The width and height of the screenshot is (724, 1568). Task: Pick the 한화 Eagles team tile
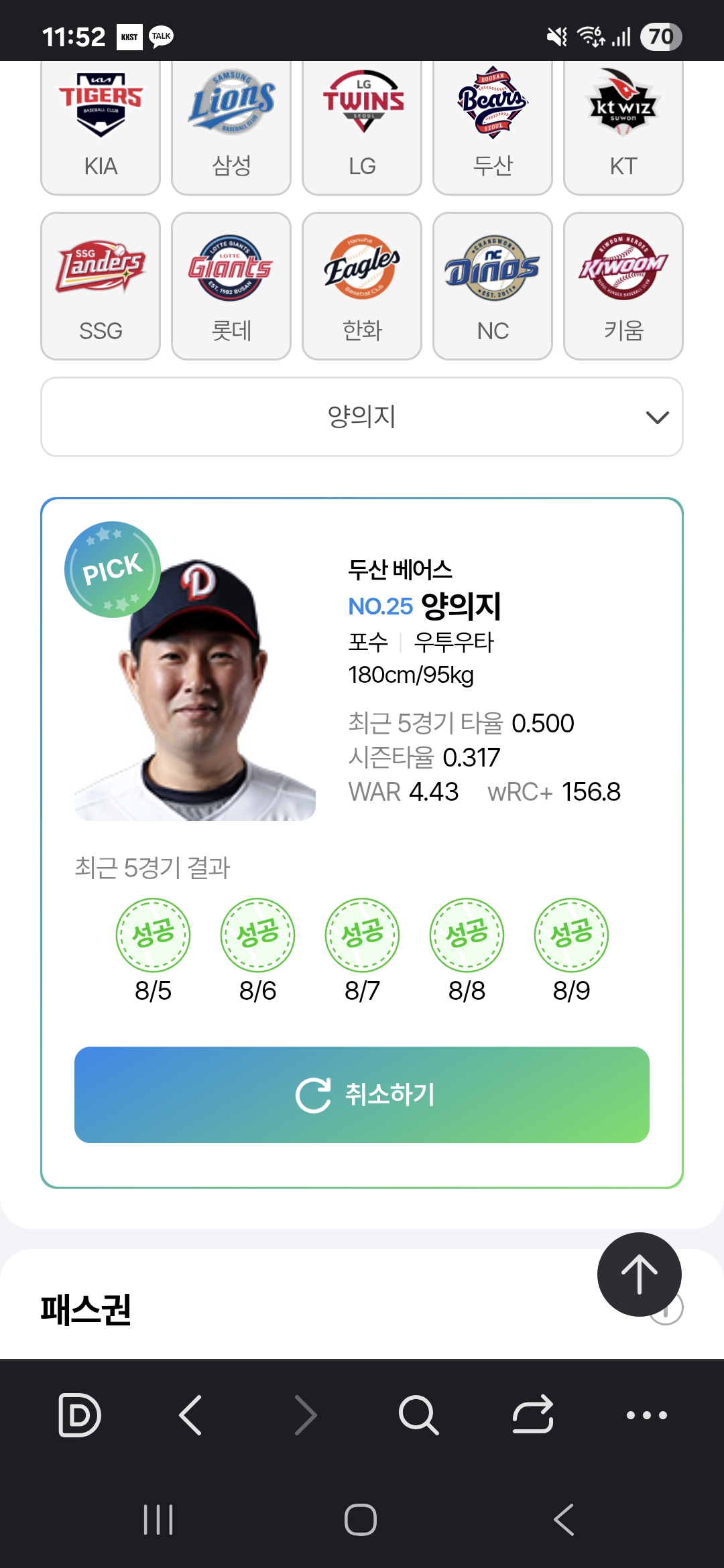coord(362,286)
